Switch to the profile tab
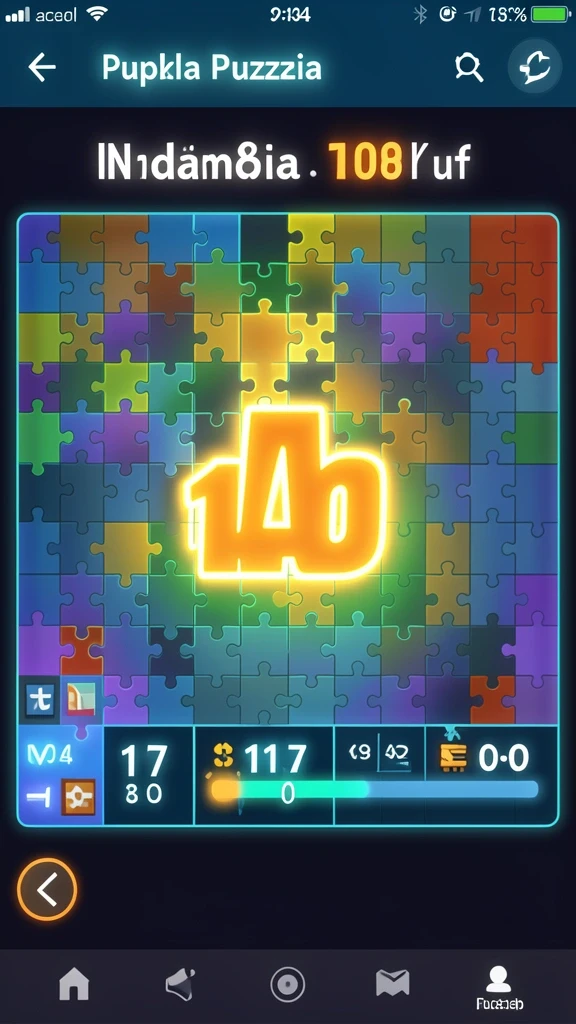Image resolution: width=576 pixels, height=1024 pixels. [499, 987]
